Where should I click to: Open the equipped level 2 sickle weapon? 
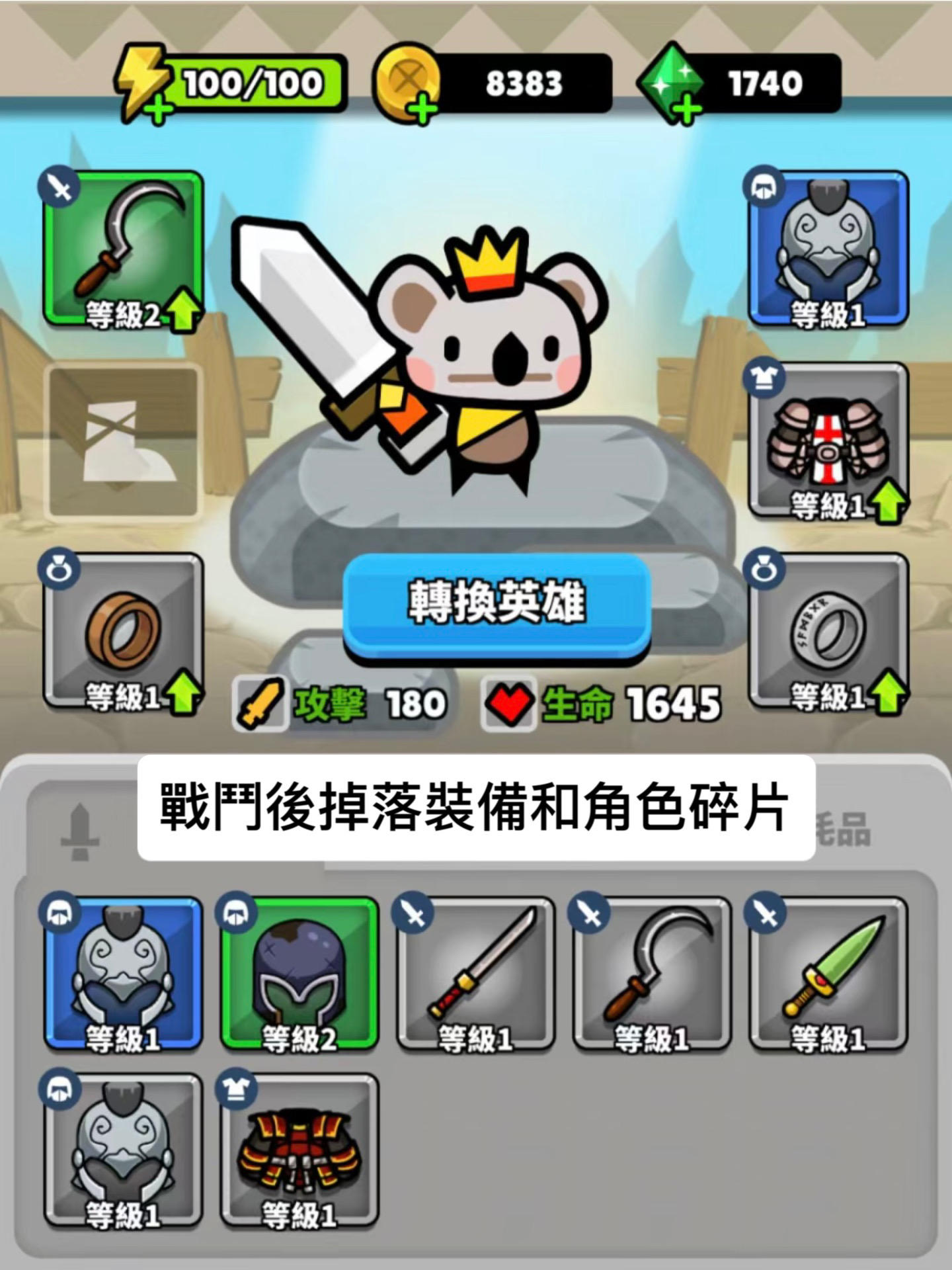(x=124, y=248)
